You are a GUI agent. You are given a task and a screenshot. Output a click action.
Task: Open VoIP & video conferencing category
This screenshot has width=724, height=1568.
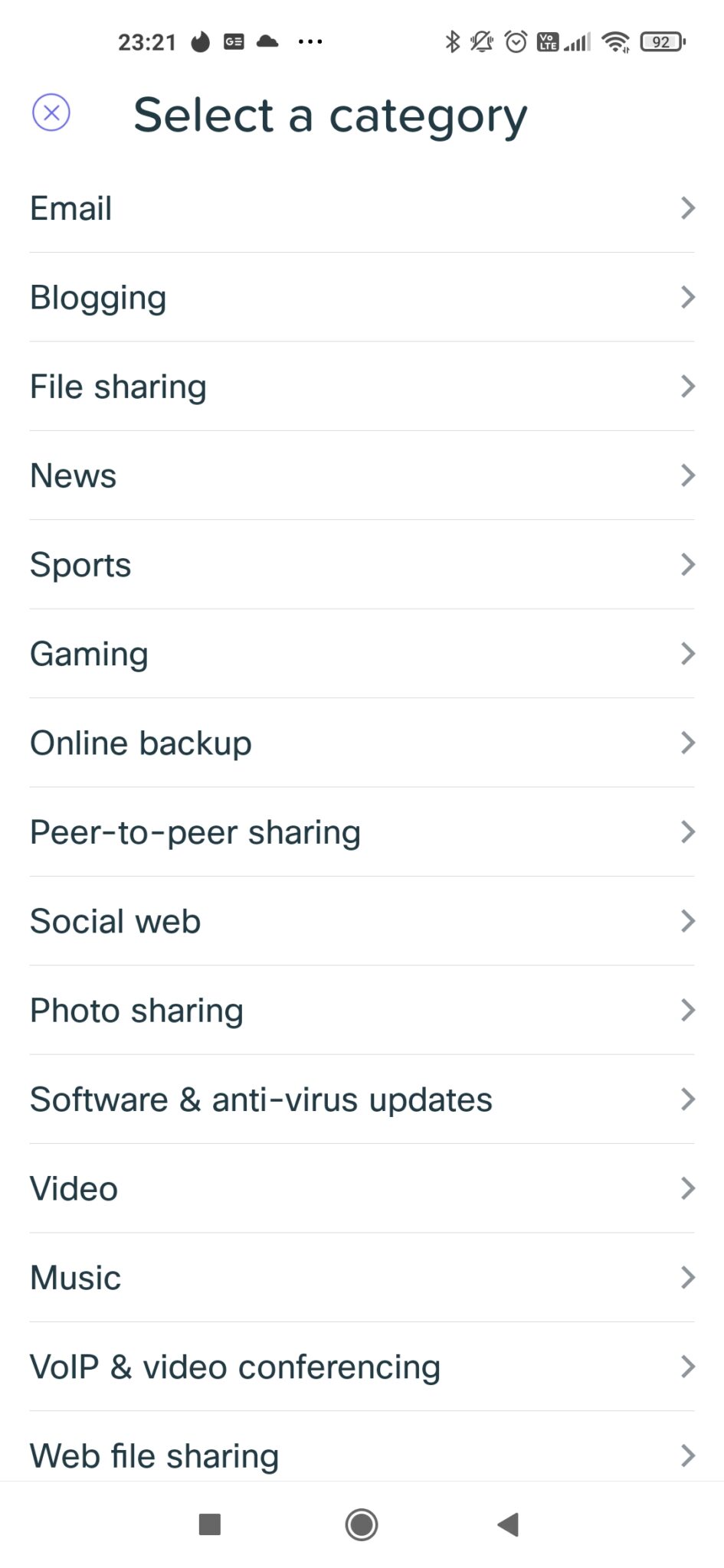click(x=362, y=1367)
